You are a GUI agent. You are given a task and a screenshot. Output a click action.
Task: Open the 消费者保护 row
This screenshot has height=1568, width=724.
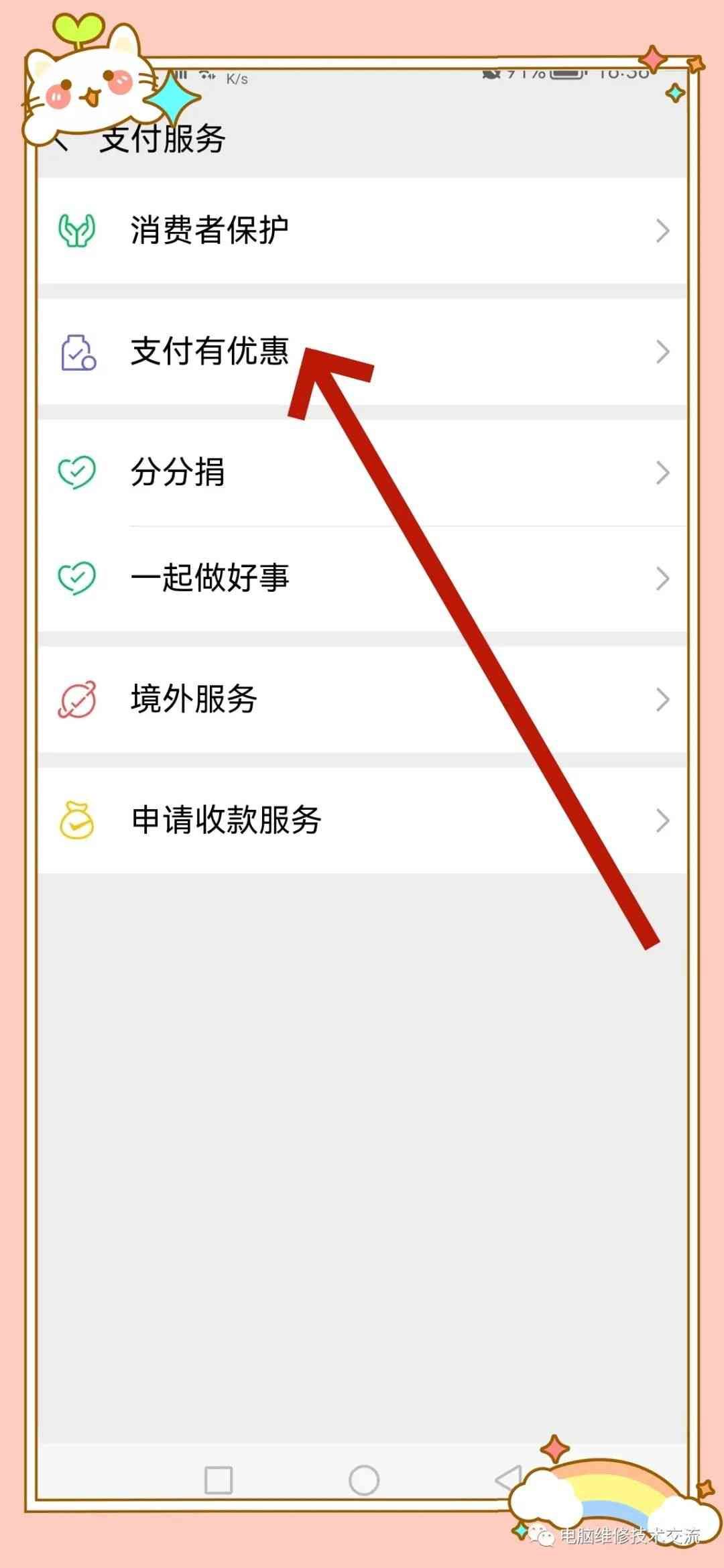click(x=362, y=231)
